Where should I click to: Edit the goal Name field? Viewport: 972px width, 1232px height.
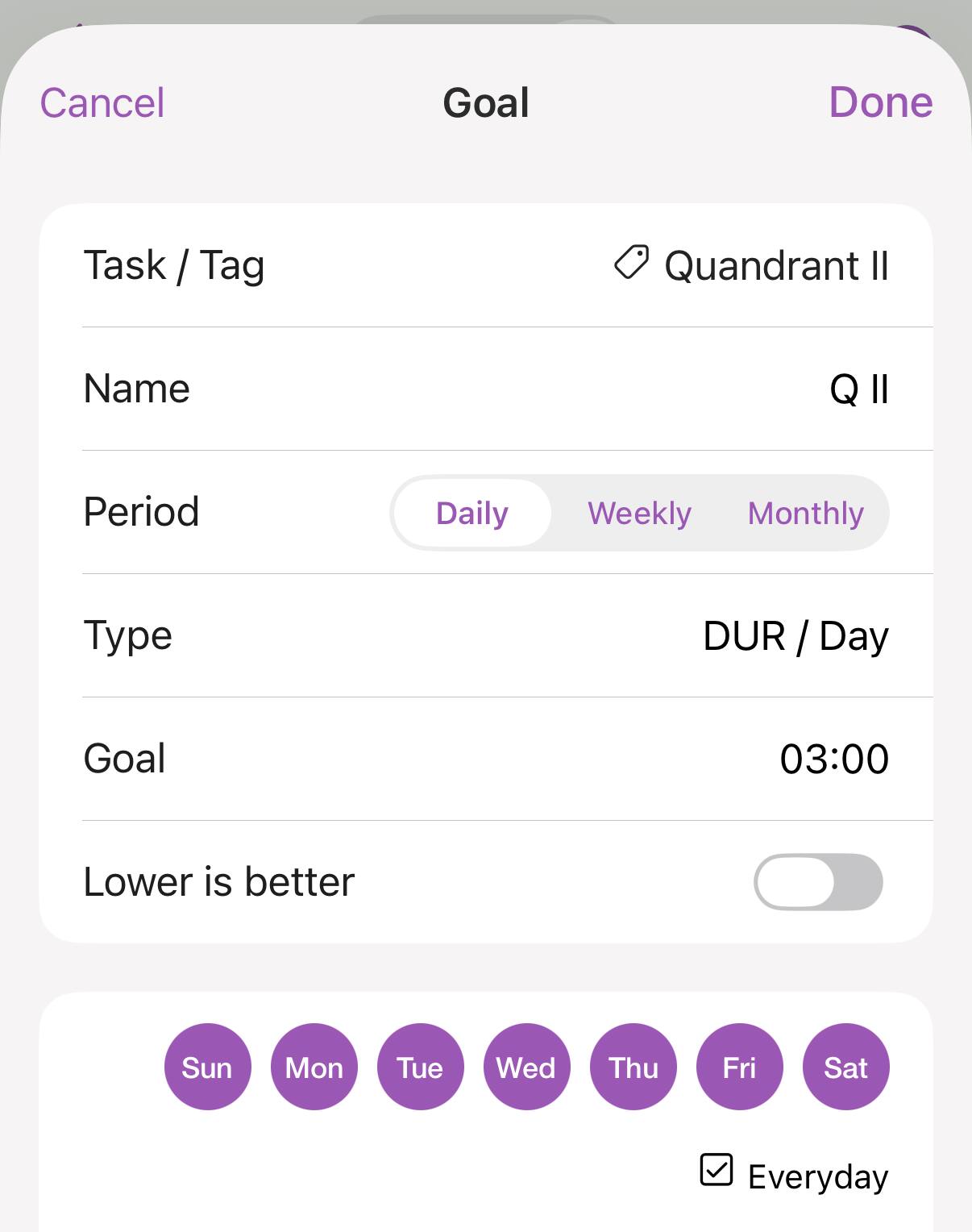[858, 389]
